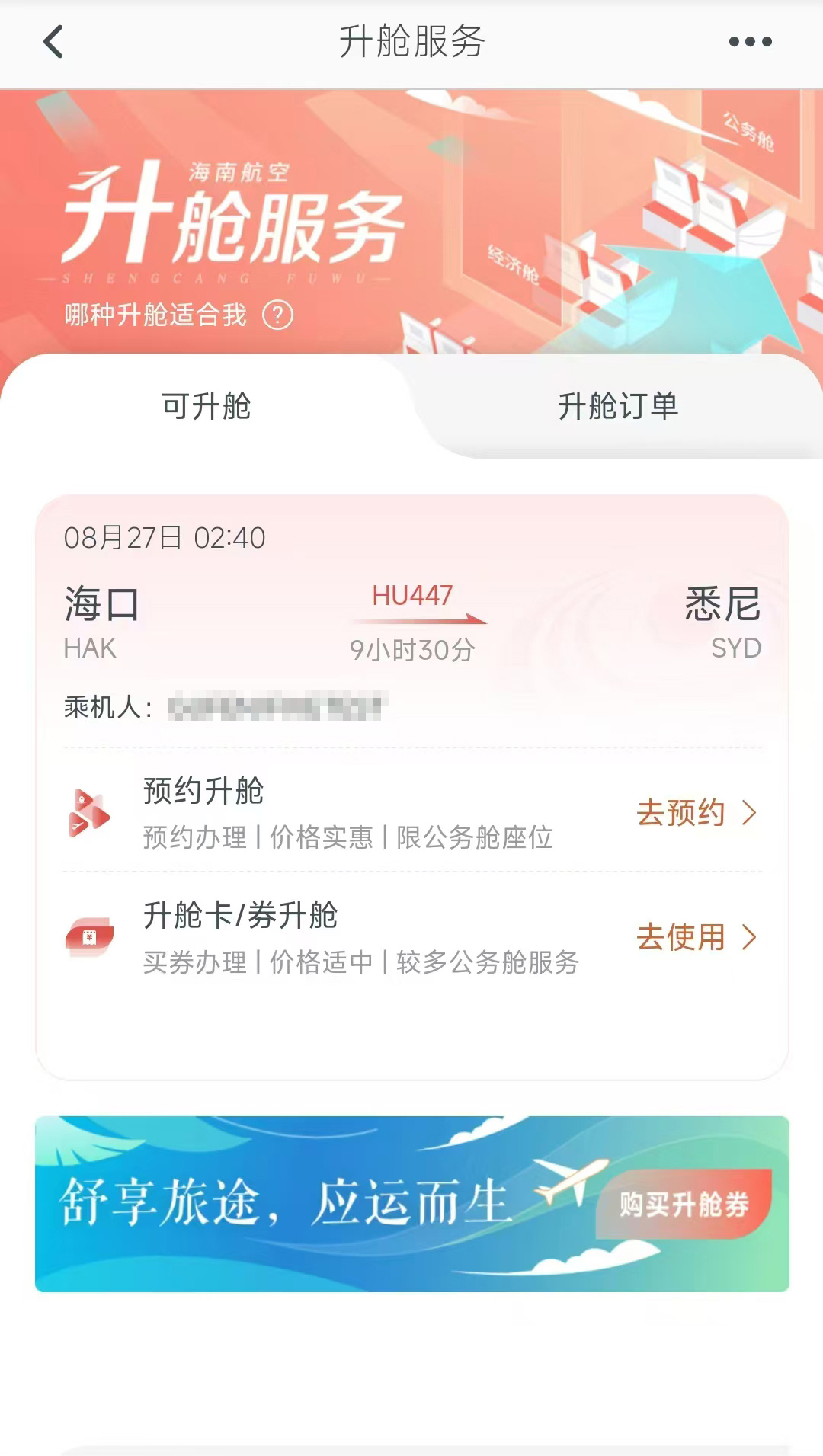Image resolution: width=823 pixels, height=1456 pixels.
Task: Open the three-dot overflow menu
Action: click(750, 42)
